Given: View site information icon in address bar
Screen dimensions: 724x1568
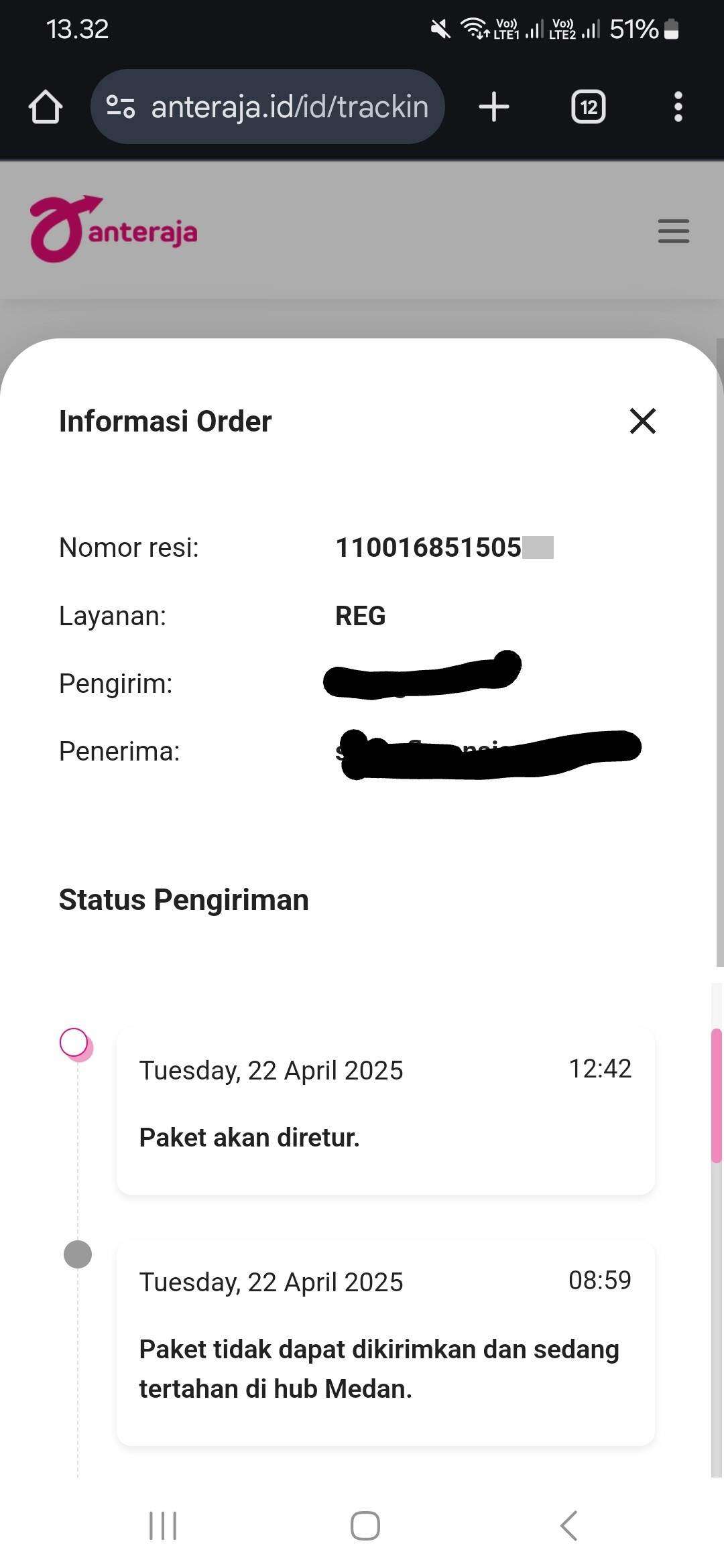Looking at the screenshot, I should (121, 107).
